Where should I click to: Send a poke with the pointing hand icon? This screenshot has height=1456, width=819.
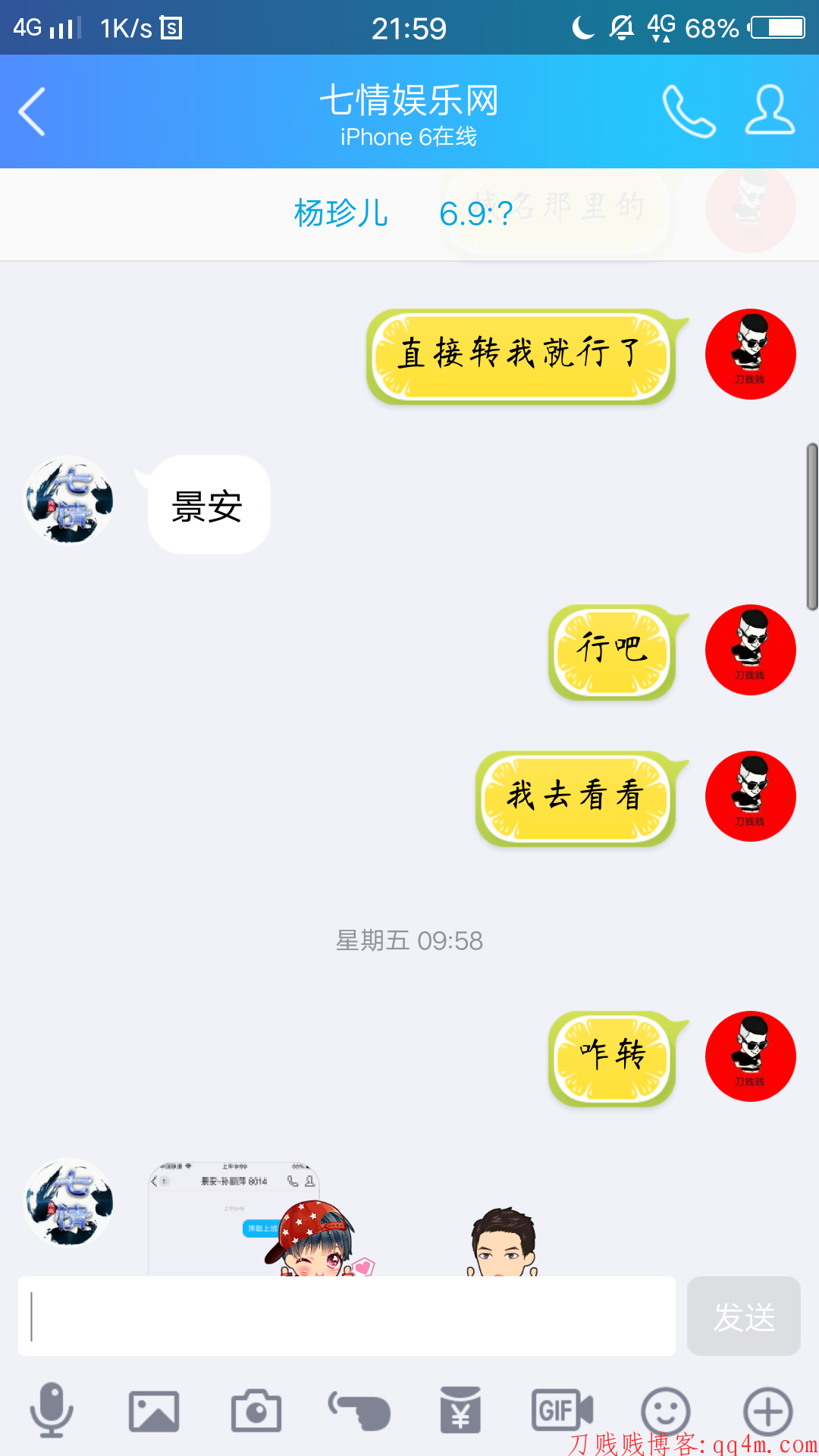click(x=359, y=1411)
